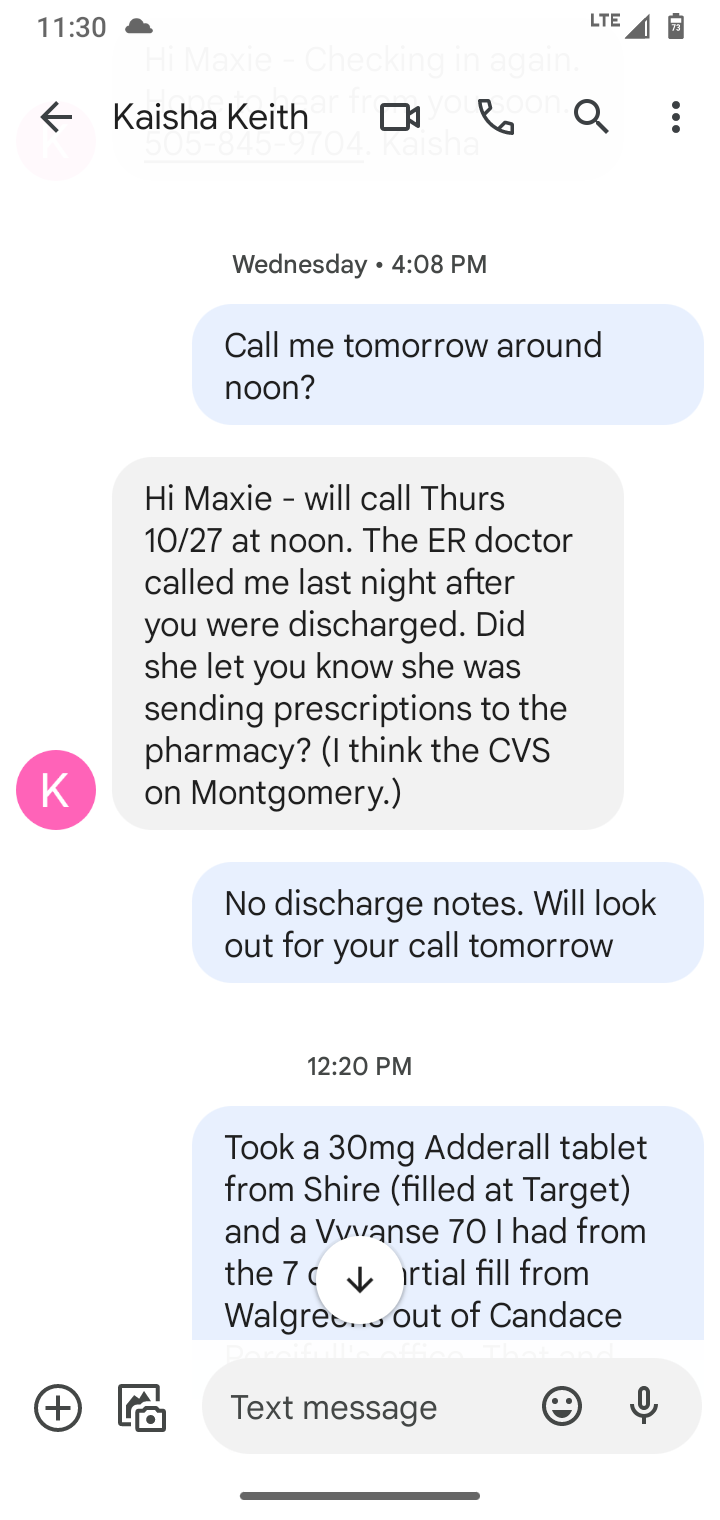
Task: Tap Kaisha's pink K avatar
Action: [x=56, y=790]
